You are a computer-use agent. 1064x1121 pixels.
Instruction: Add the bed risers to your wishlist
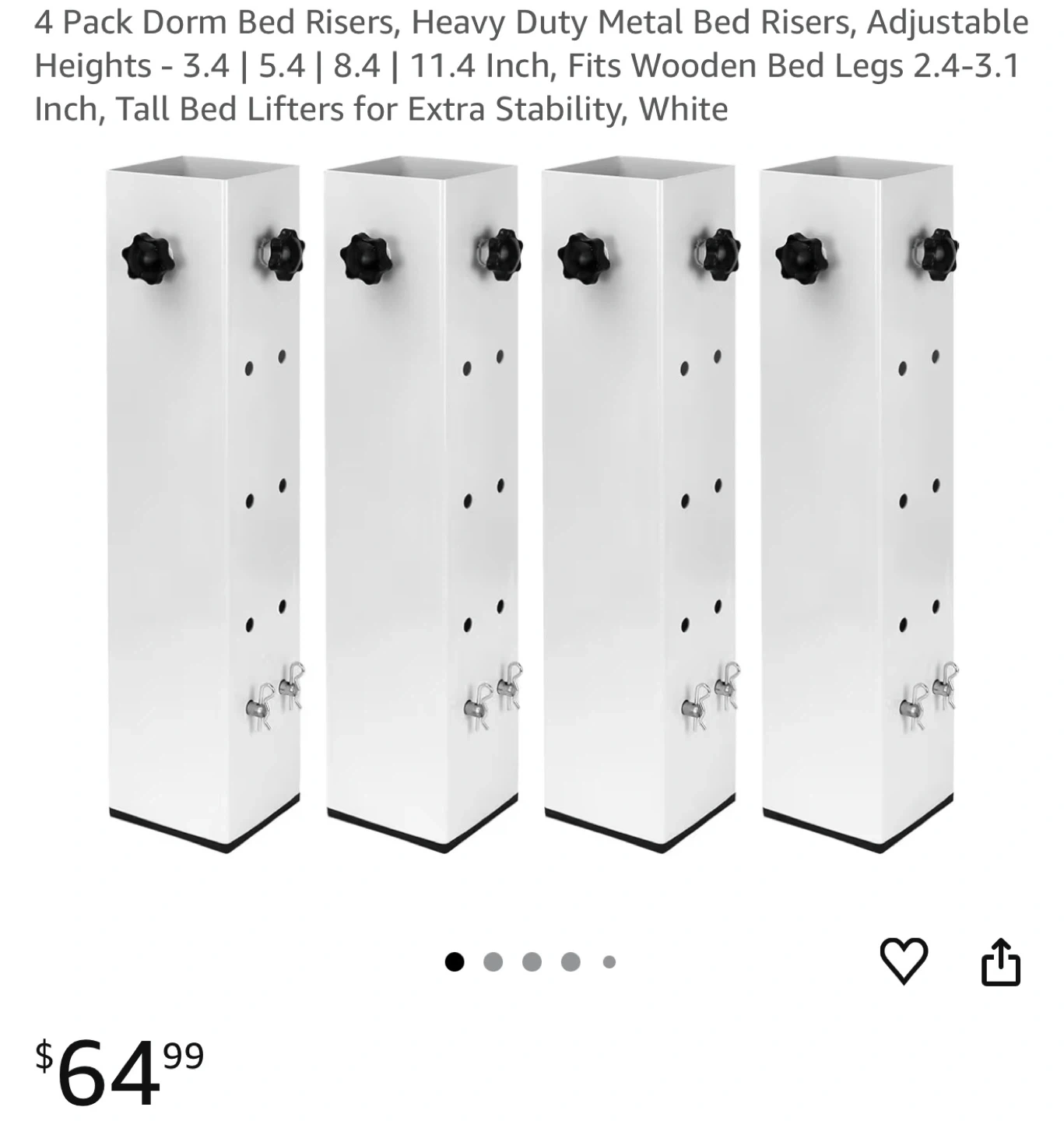[x=904, y=961]
